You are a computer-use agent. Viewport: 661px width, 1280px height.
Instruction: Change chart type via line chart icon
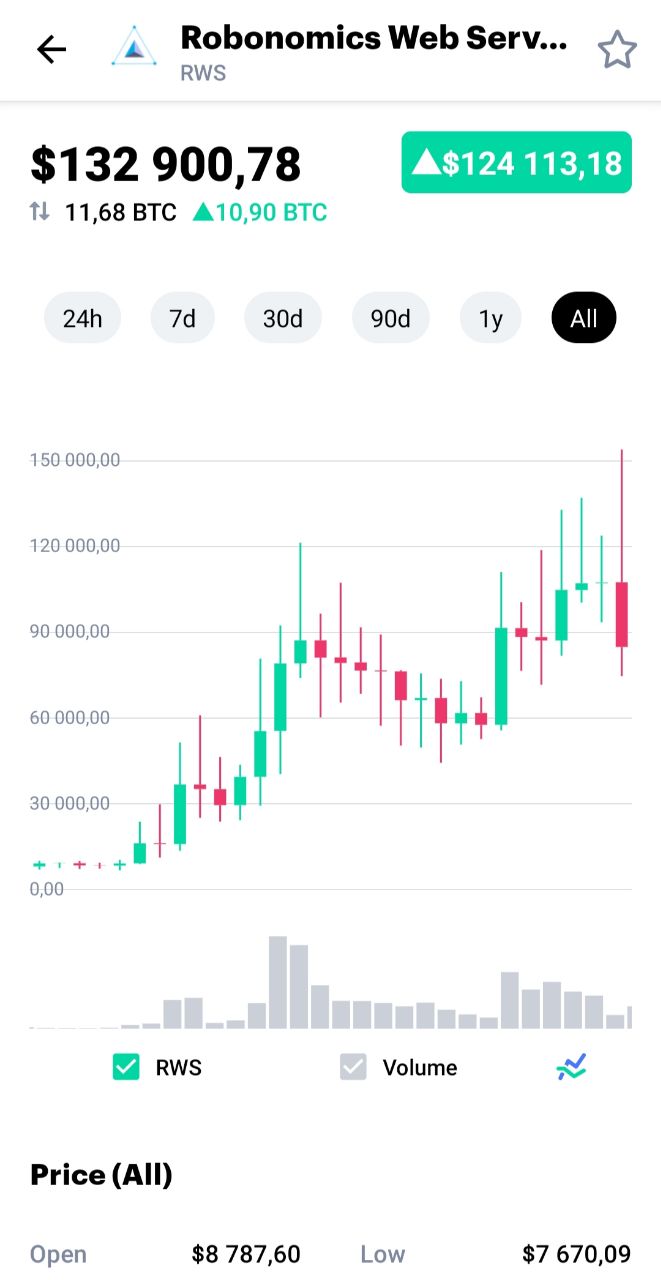(x=571, y=1067)
